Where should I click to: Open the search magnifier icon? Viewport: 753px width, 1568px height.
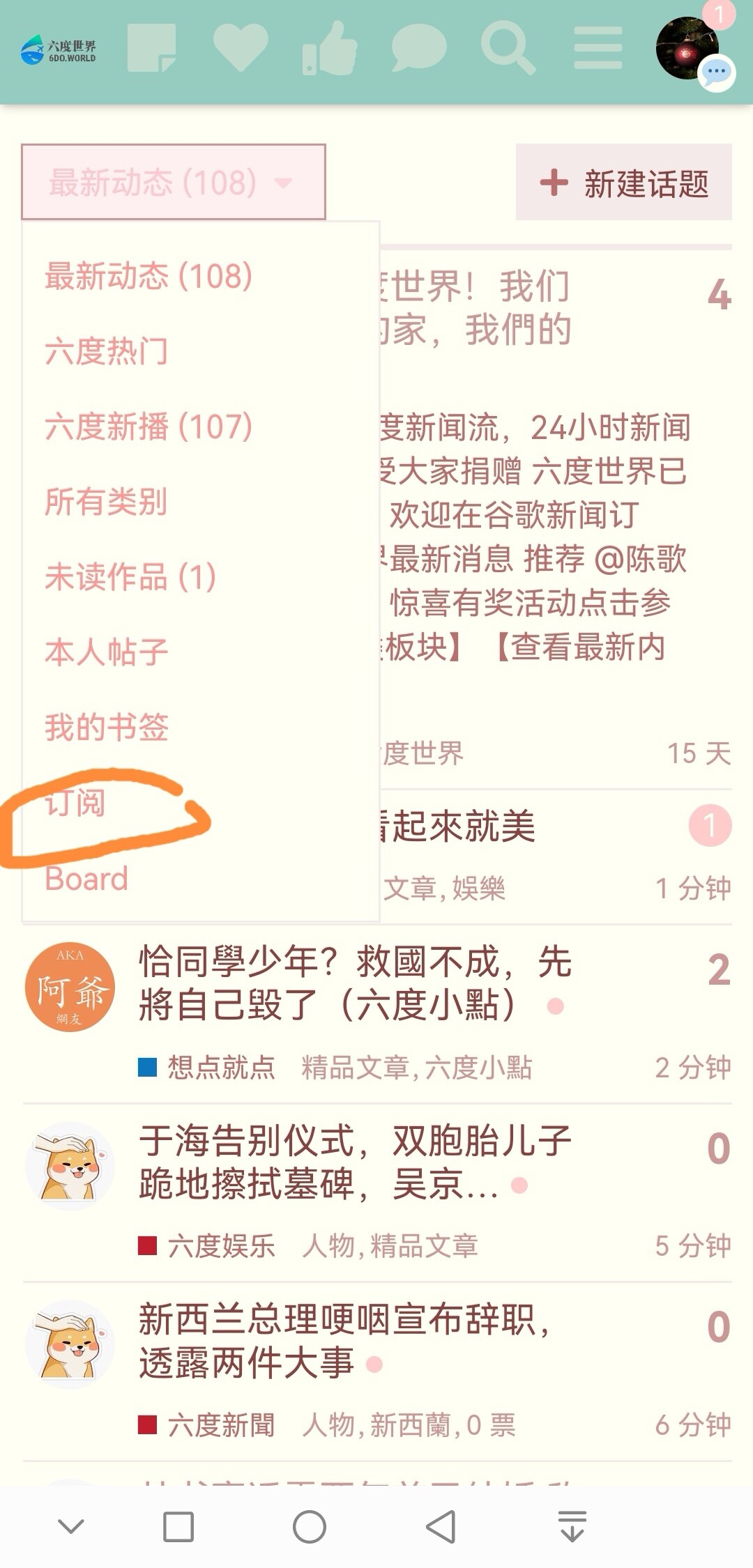tap(508, 47)
